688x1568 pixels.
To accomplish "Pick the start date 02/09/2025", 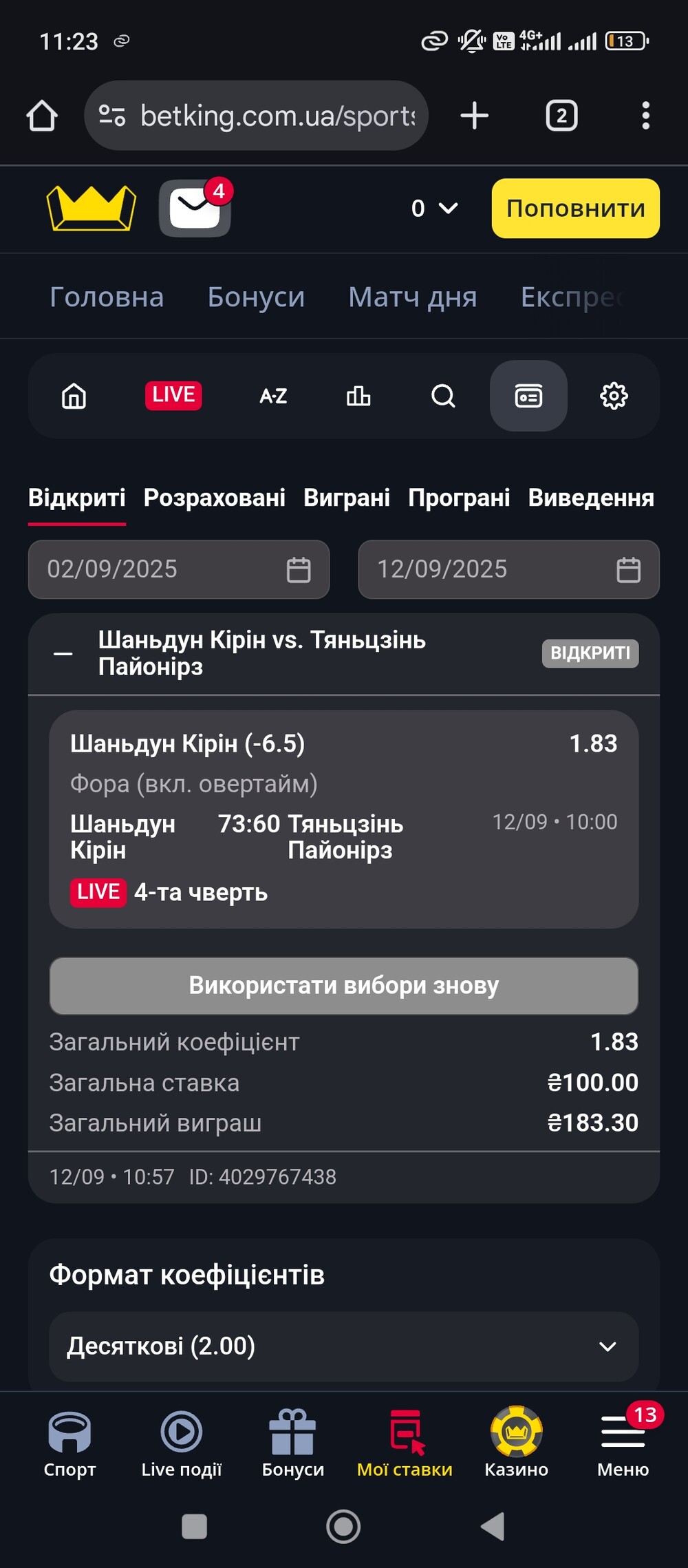I will click(x=179, y=569).
